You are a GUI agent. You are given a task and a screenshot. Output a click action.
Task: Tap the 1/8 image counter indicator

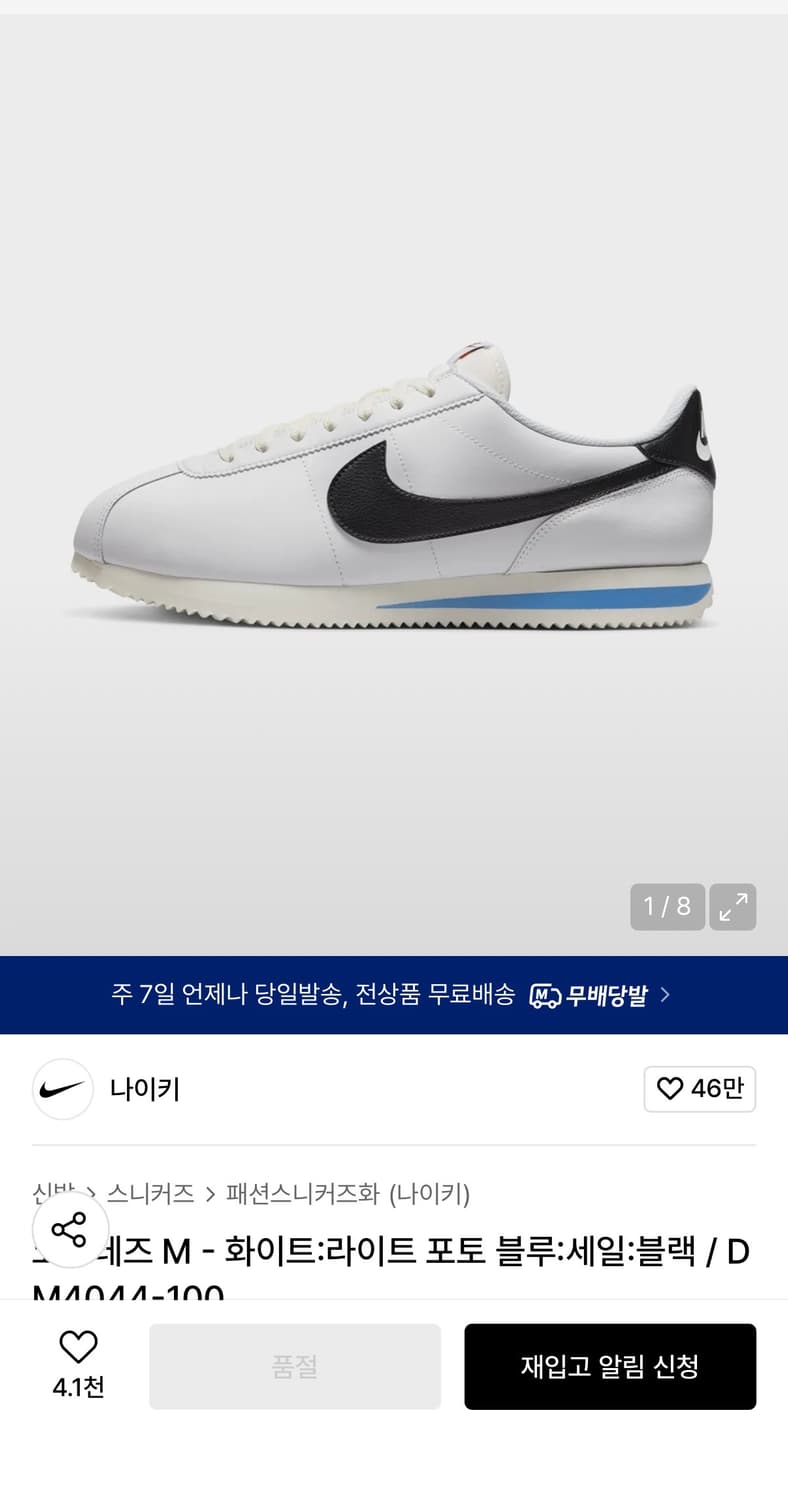click(666, 907)
